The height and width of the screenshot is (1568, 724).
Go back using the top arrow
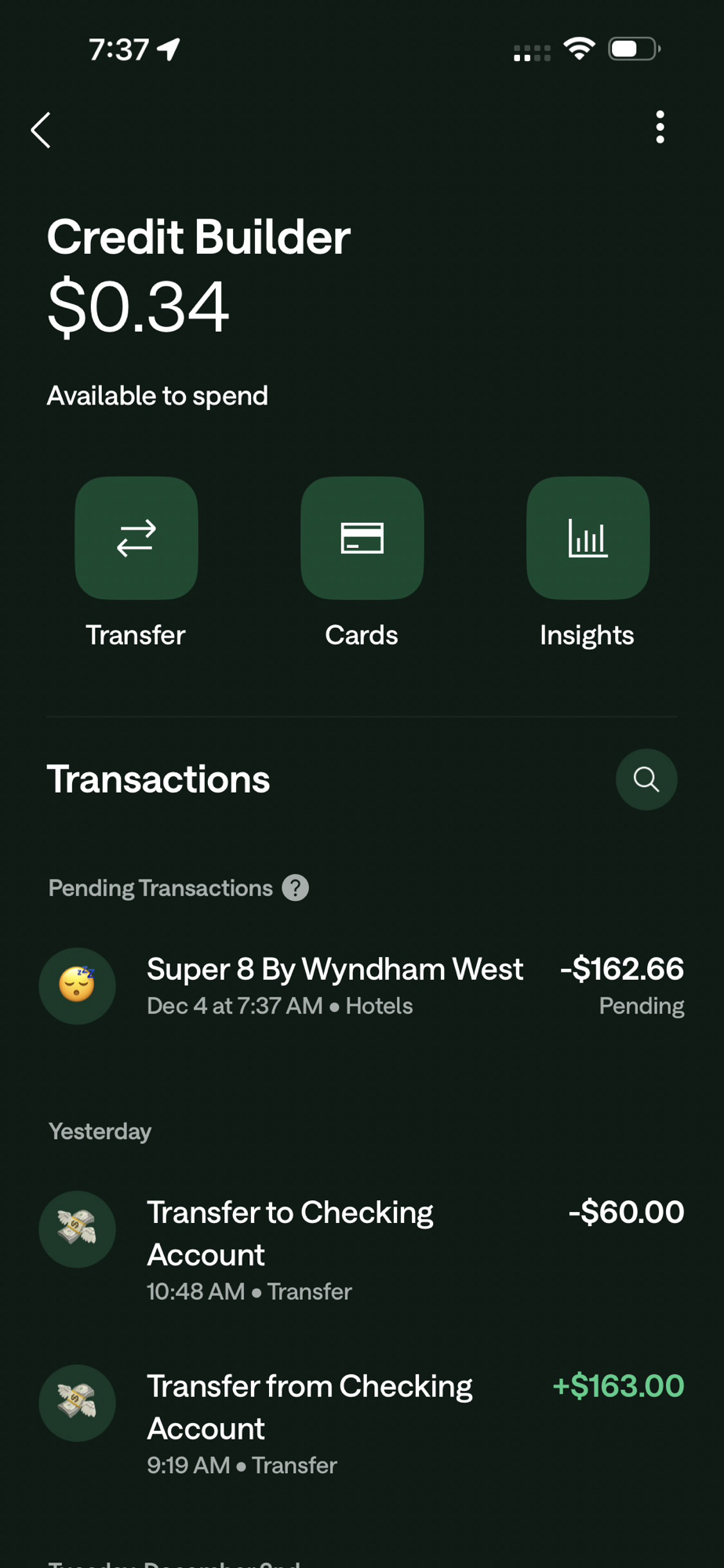click(41, 130)
